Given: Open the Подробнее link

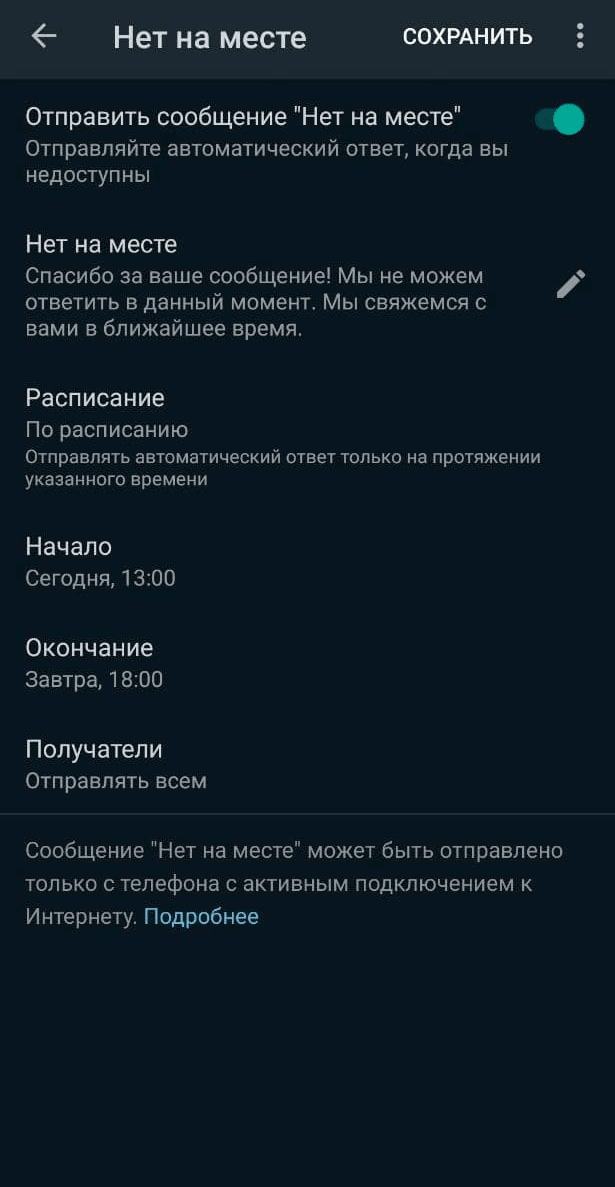Looking at the screenshot, I should 201,916.
